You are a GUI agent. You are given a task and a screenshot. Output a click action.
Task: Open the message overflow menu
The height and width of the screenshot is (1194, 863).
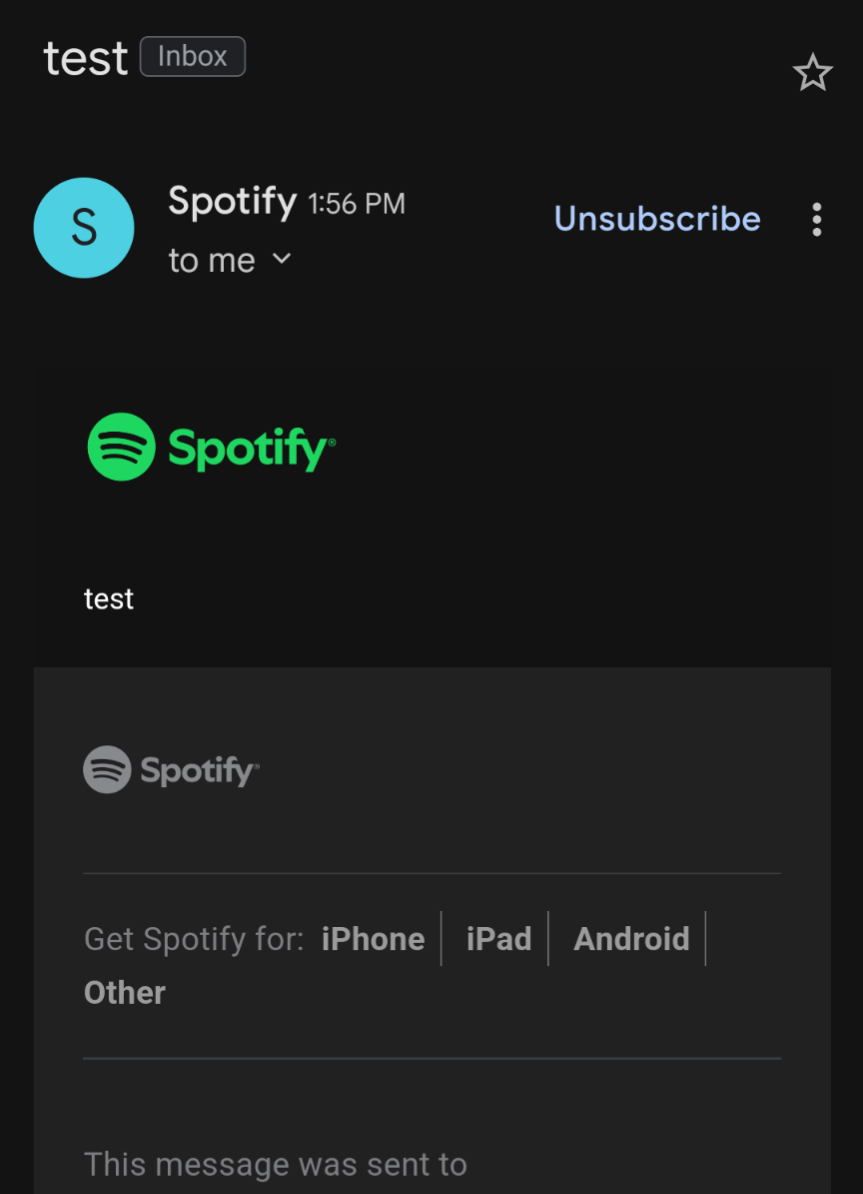817,220
